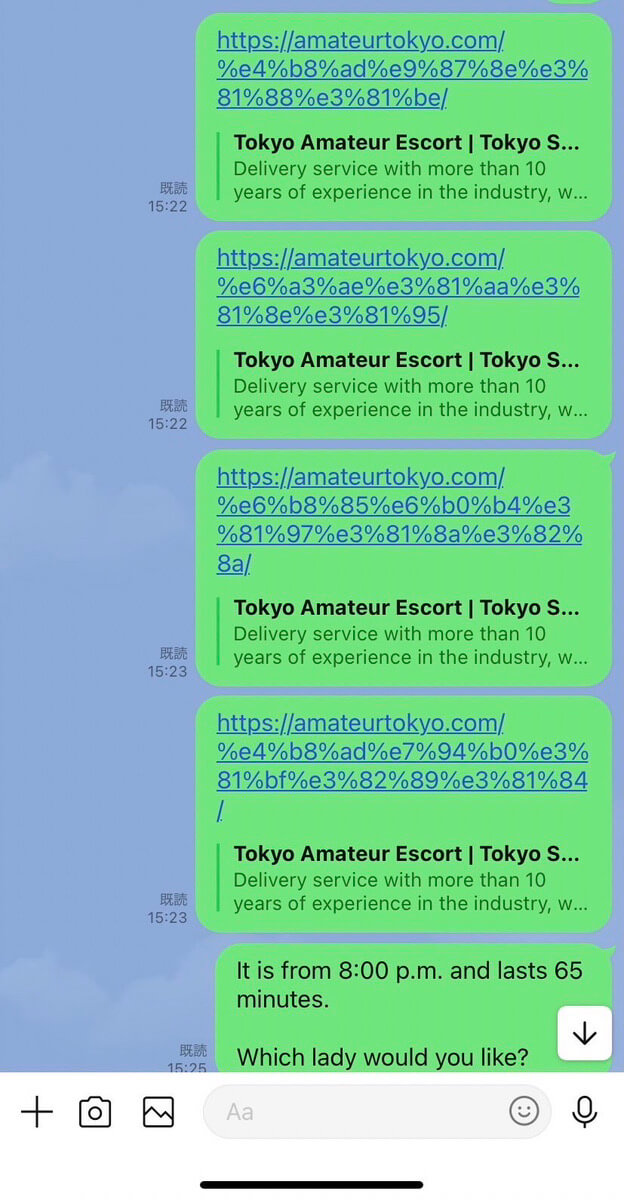
Task: Open the photo gallery picker
Action: (x=158, y=1111)
